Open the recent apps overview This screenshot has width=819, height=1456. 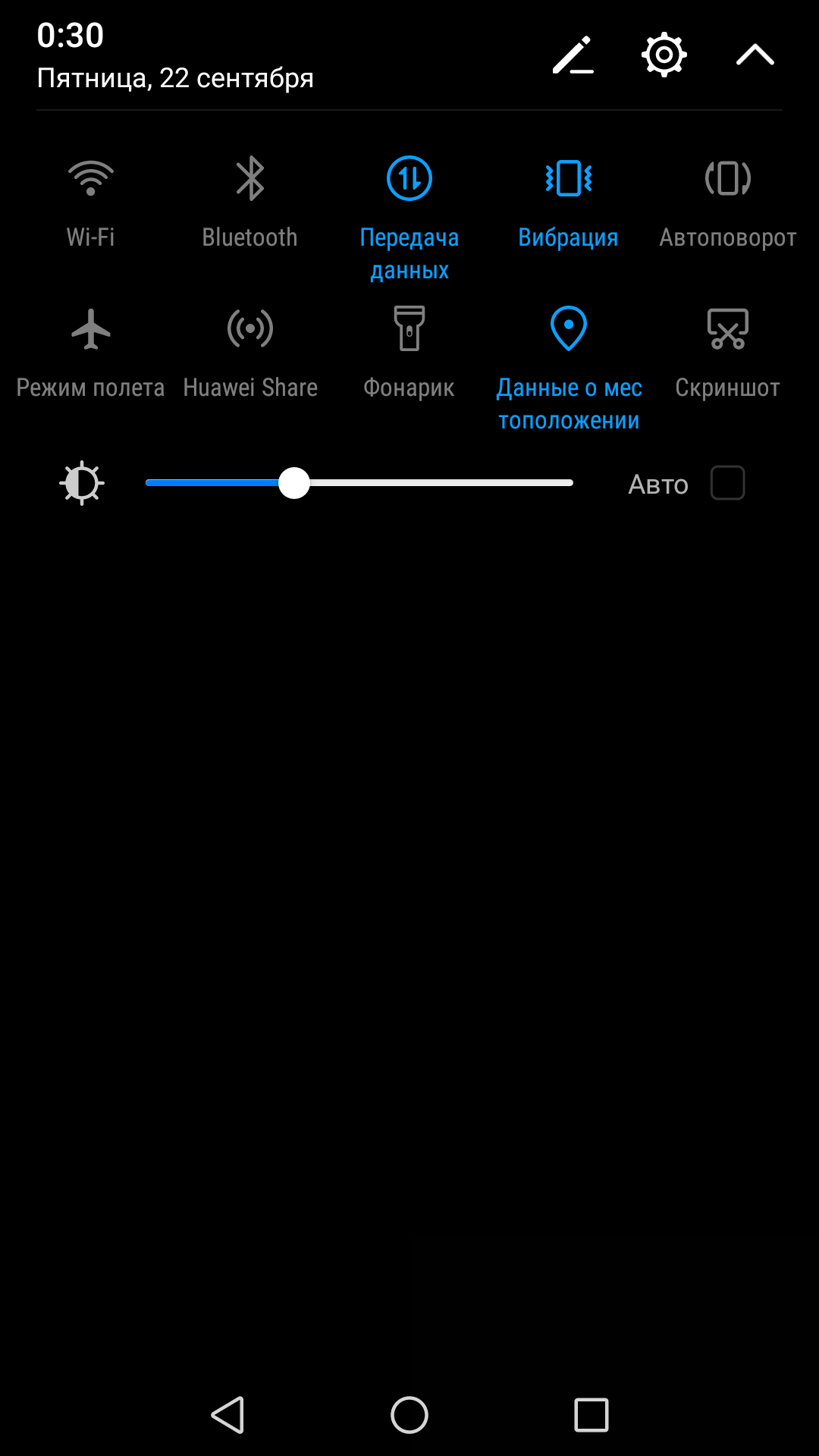coord(591,1415)
